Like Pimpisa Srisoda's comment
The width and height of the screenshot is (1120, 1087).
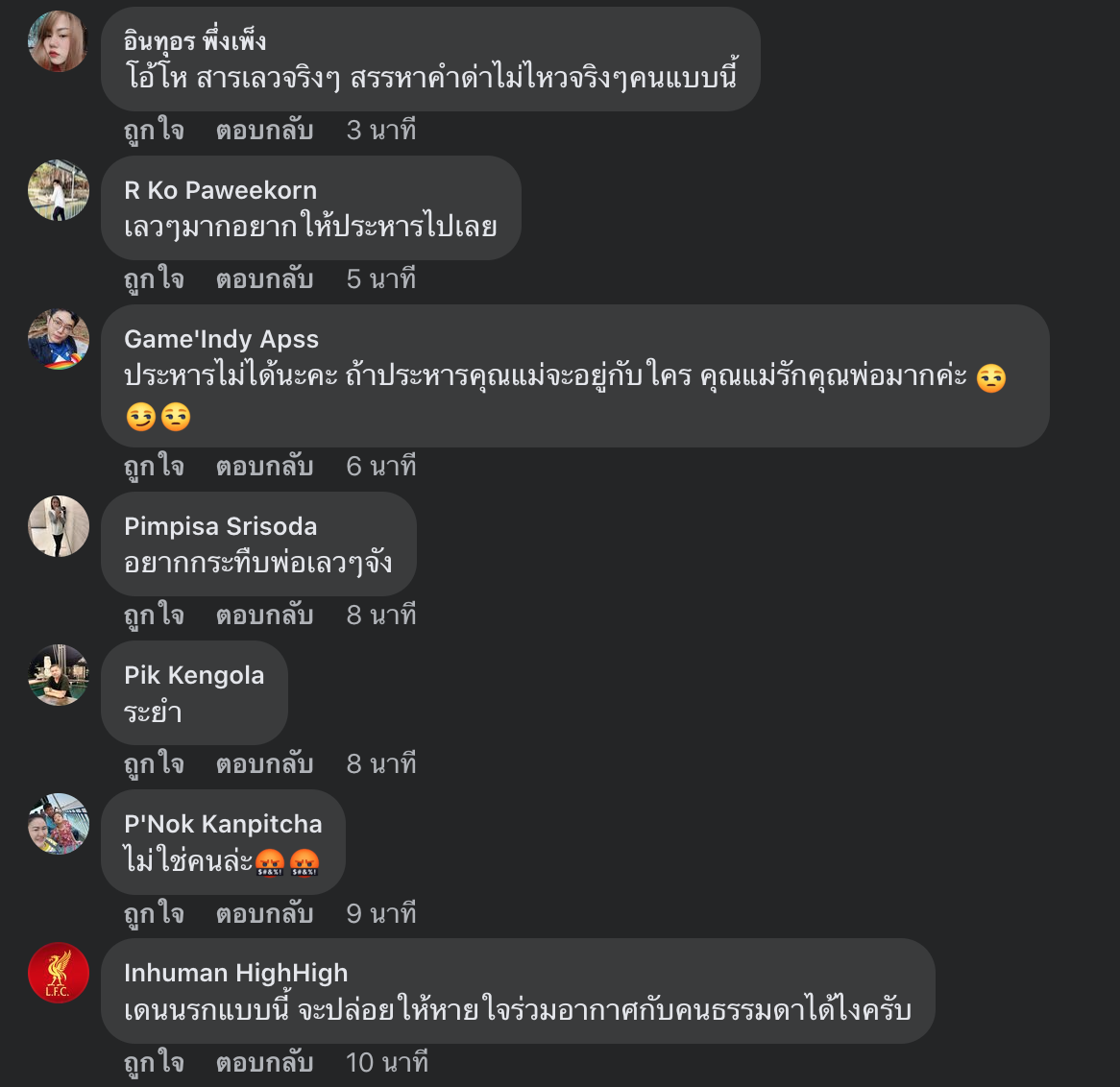click(x=154, y=615)
